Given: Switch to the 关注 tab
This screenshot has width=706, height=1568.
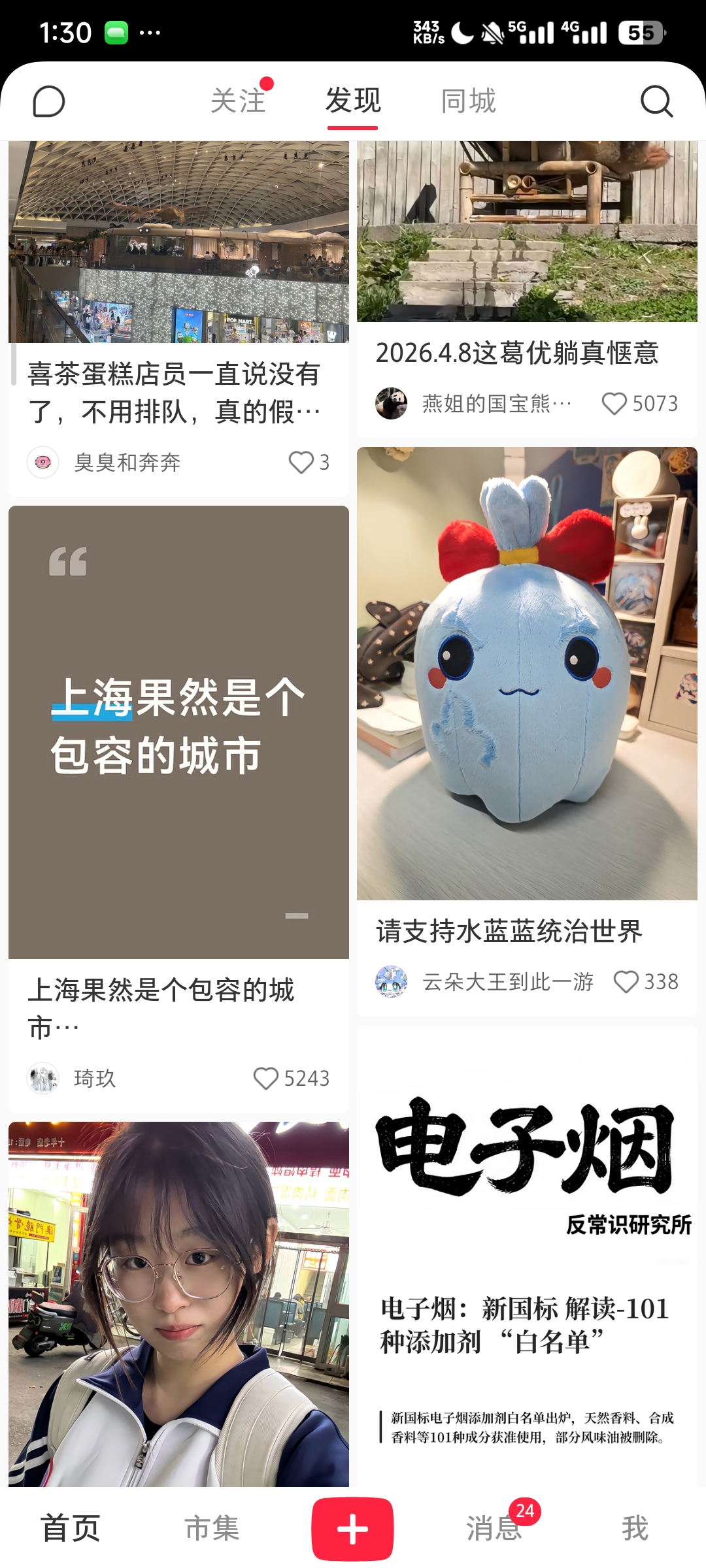Looking at the screenshot, I should point(238,101).
